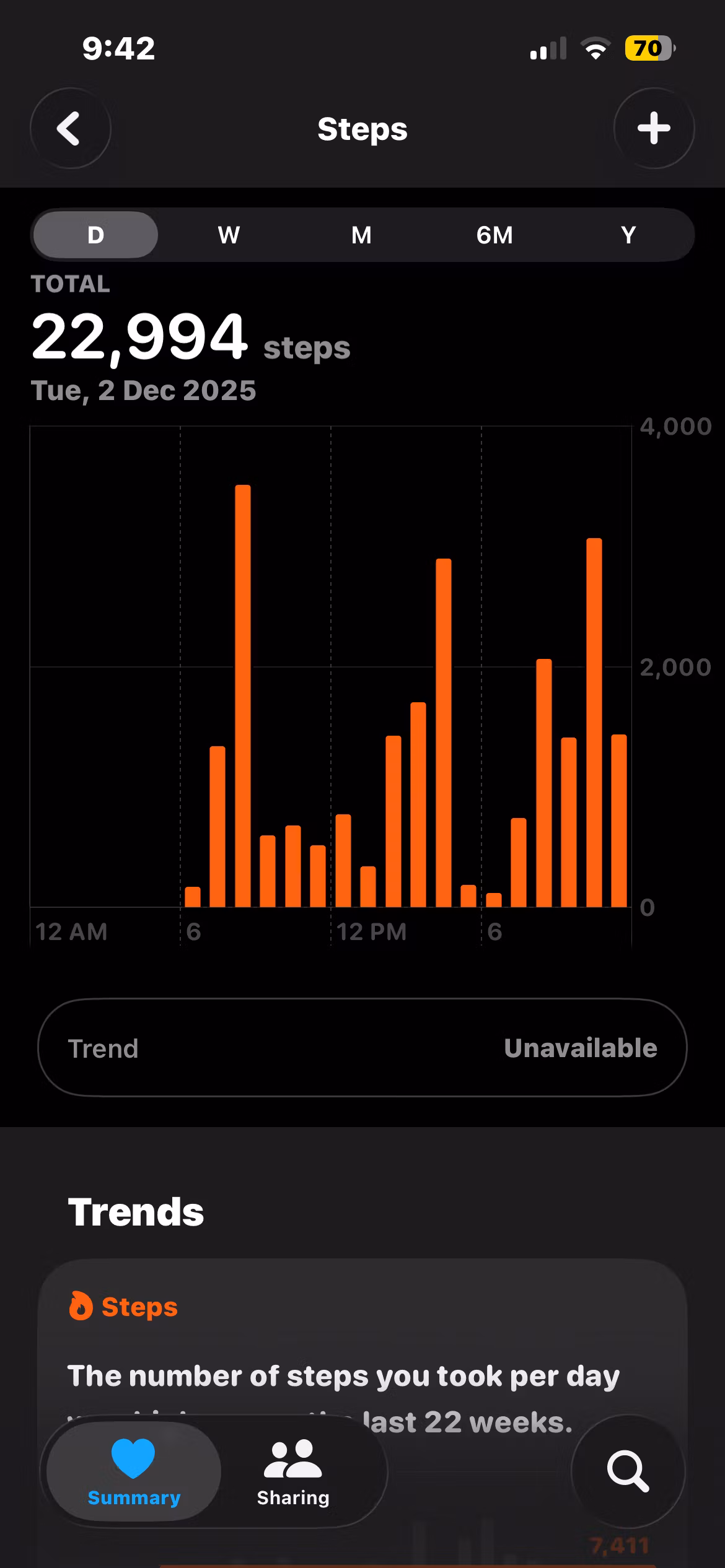The image size is (725, 1568).
Task: Go to the Summary tab
Action: 134,1471
